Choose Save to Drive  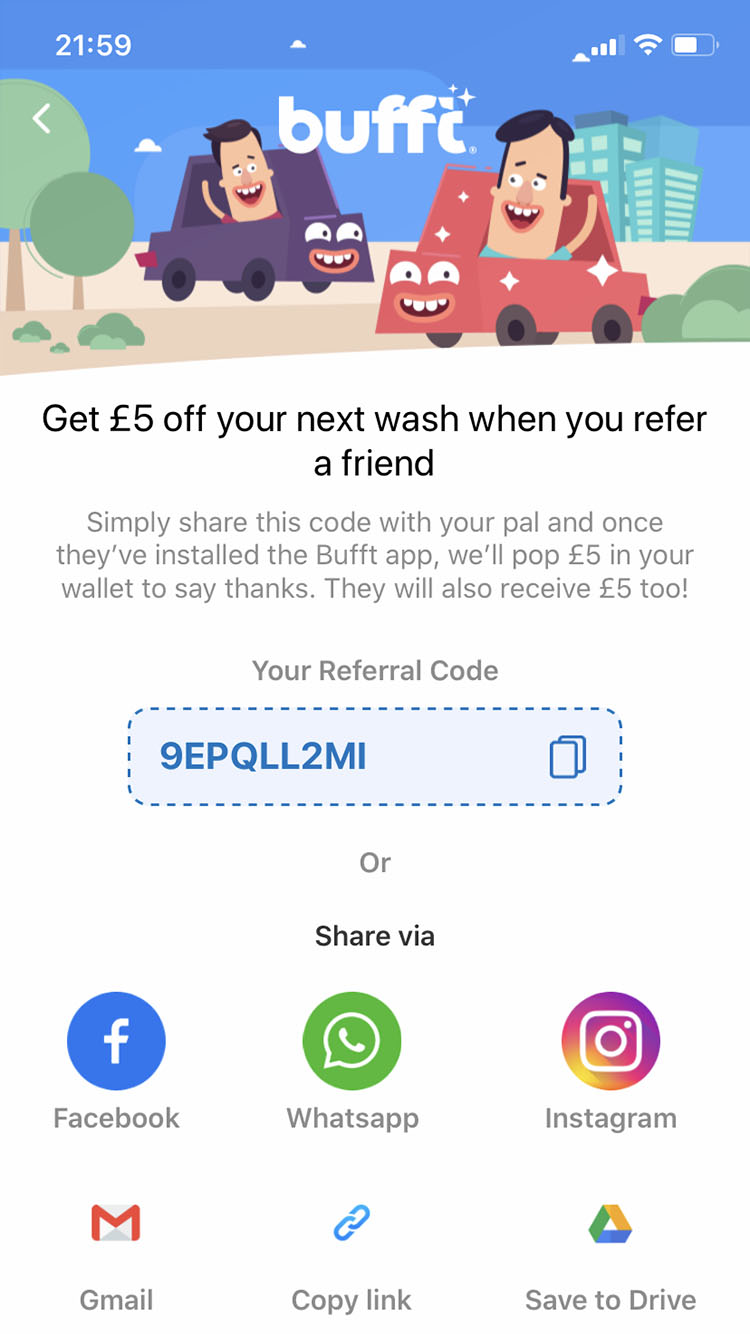(610, 1223)
